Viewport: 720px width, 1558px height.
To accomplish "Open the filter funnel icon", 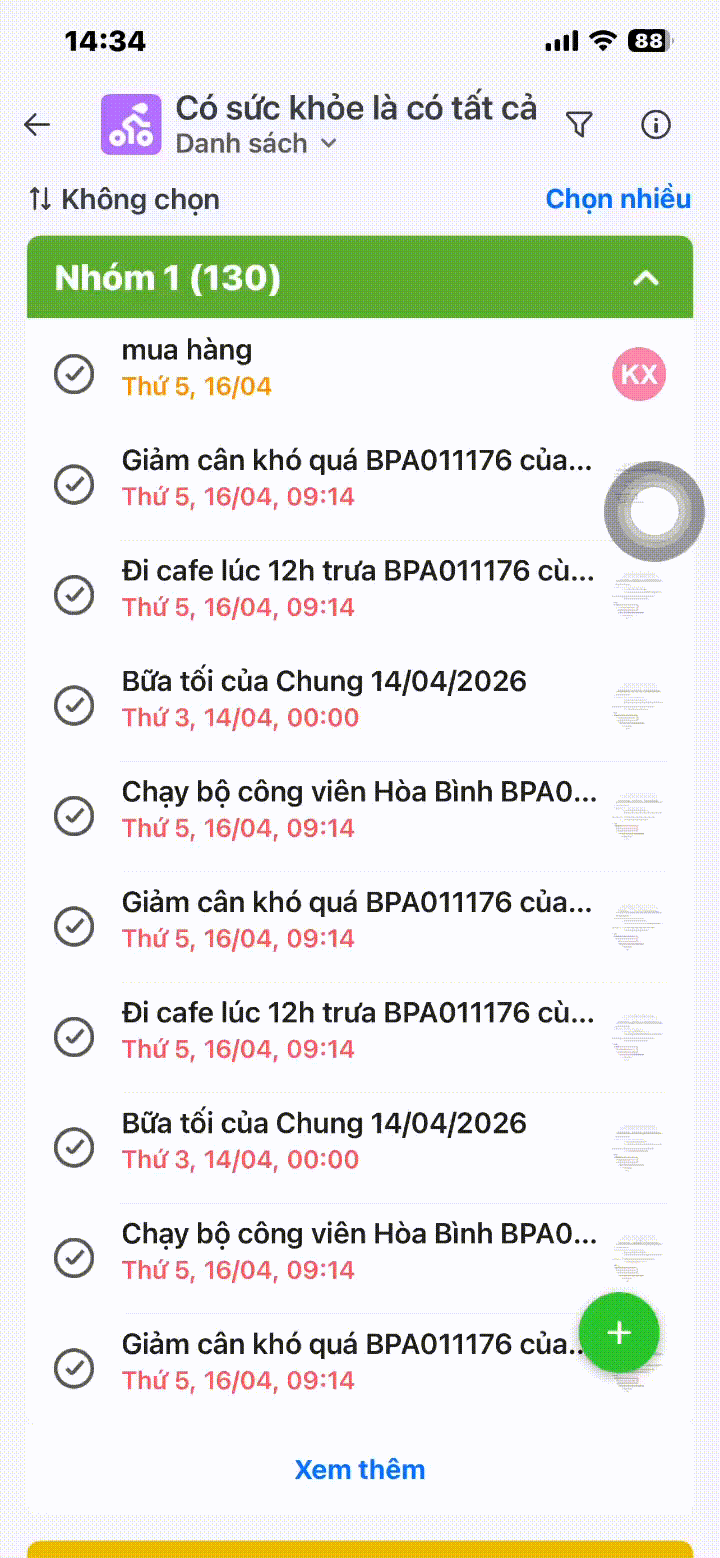I will 579,124.
